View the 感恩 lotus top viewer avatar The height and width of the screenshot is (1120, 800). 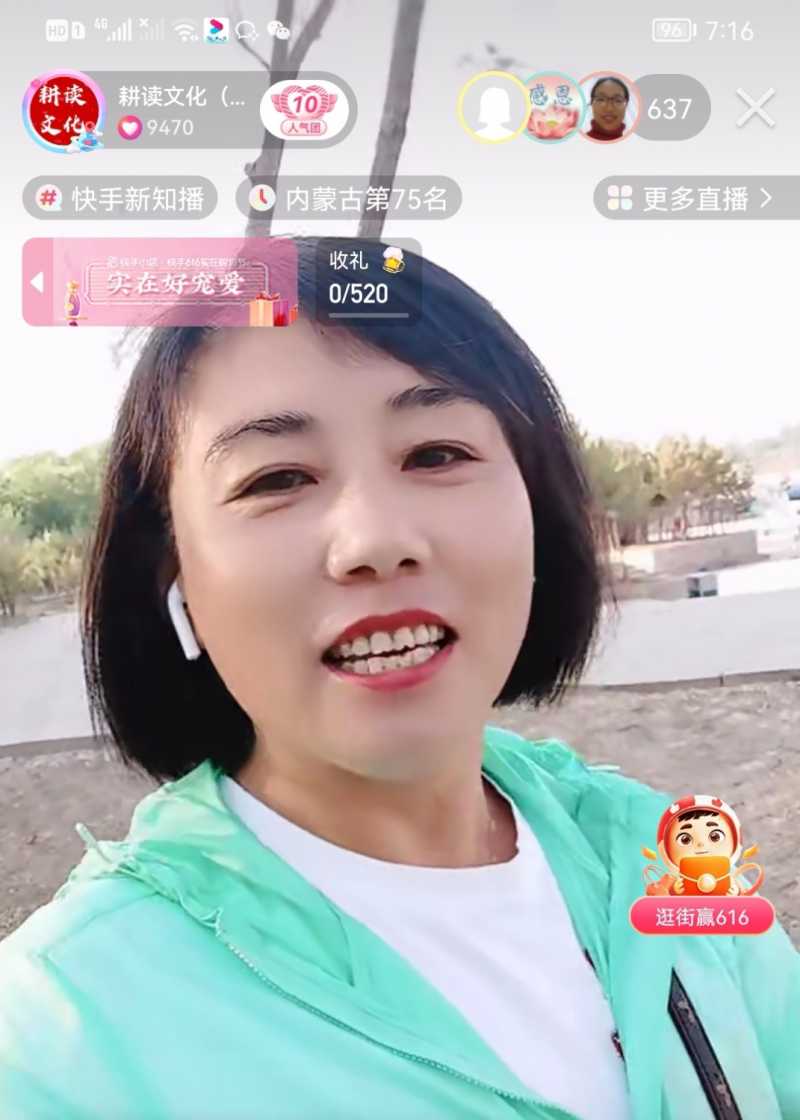(551, 108)
